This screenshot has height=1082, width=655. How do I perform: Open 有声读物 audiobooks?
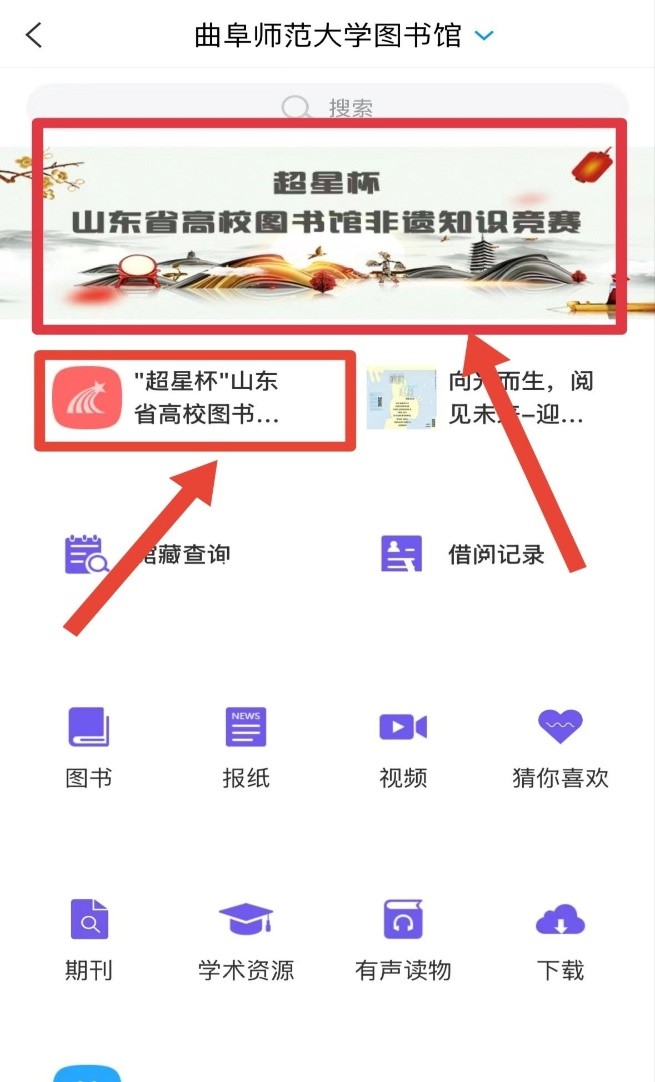(403, 938)
